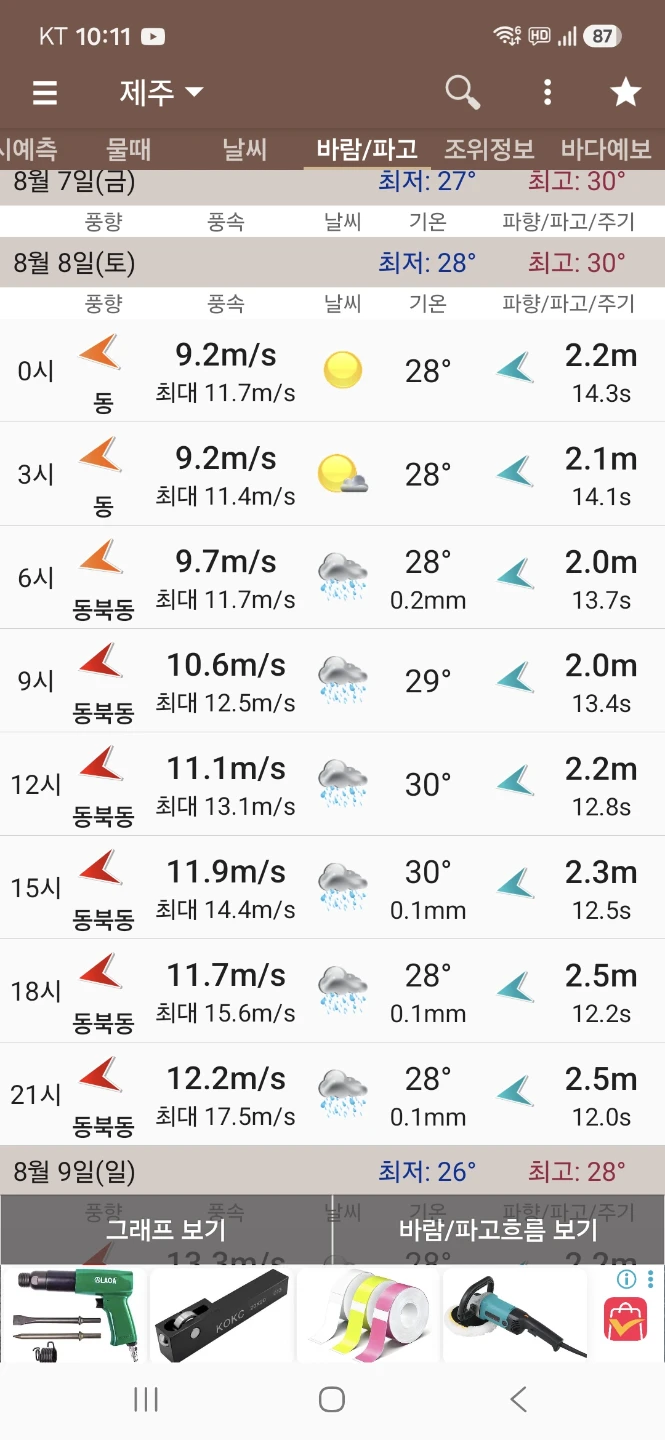Open the green air hammer ad product
Screen dimensions: 665x1440
[x=74, y=1314]
